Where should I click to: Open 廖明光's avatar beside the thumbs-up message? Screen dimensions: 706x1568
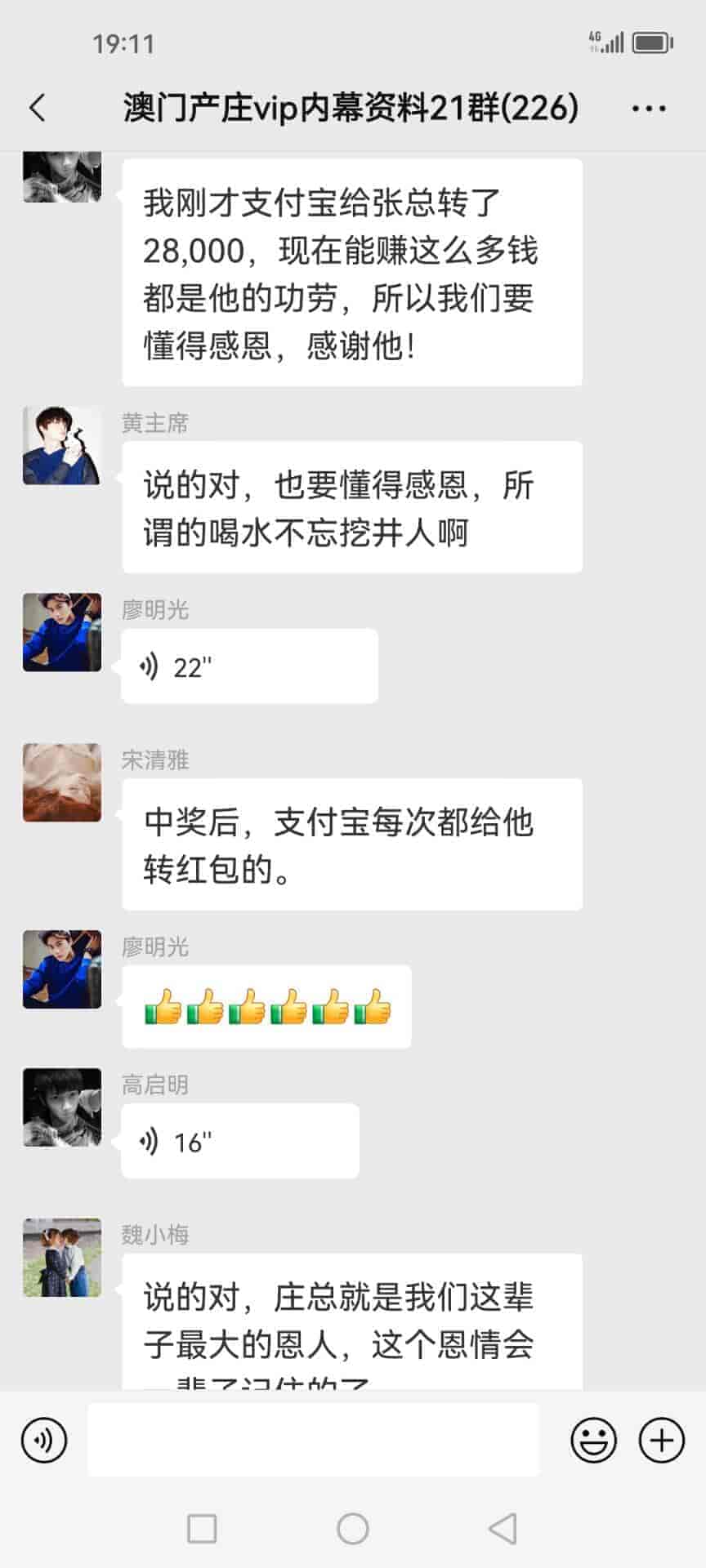pos(62,969)
